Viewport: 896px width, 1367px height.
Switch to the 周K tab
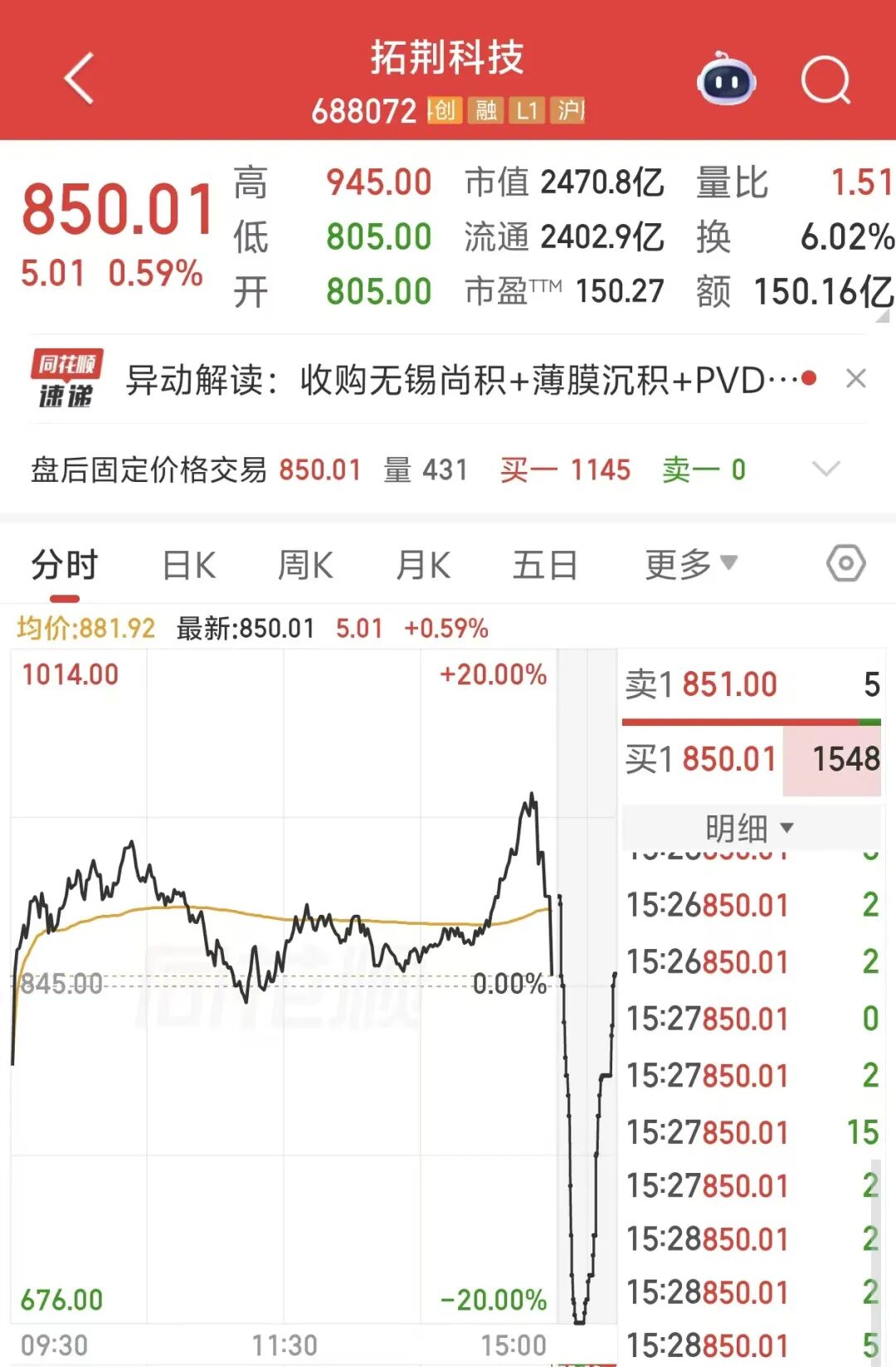tap(305, 566)
